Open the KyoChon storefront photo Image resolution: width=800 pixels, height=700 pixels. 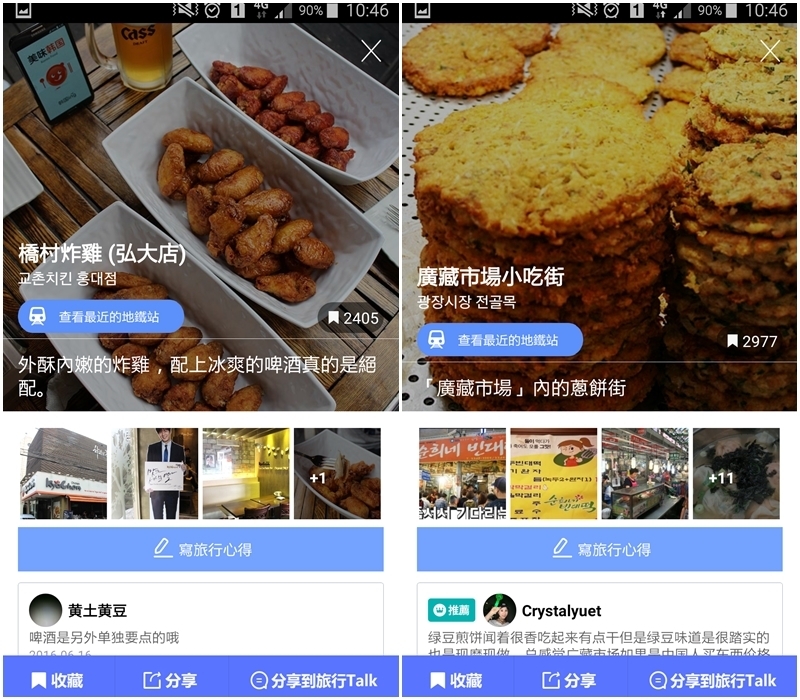click(x=63, y=473)
